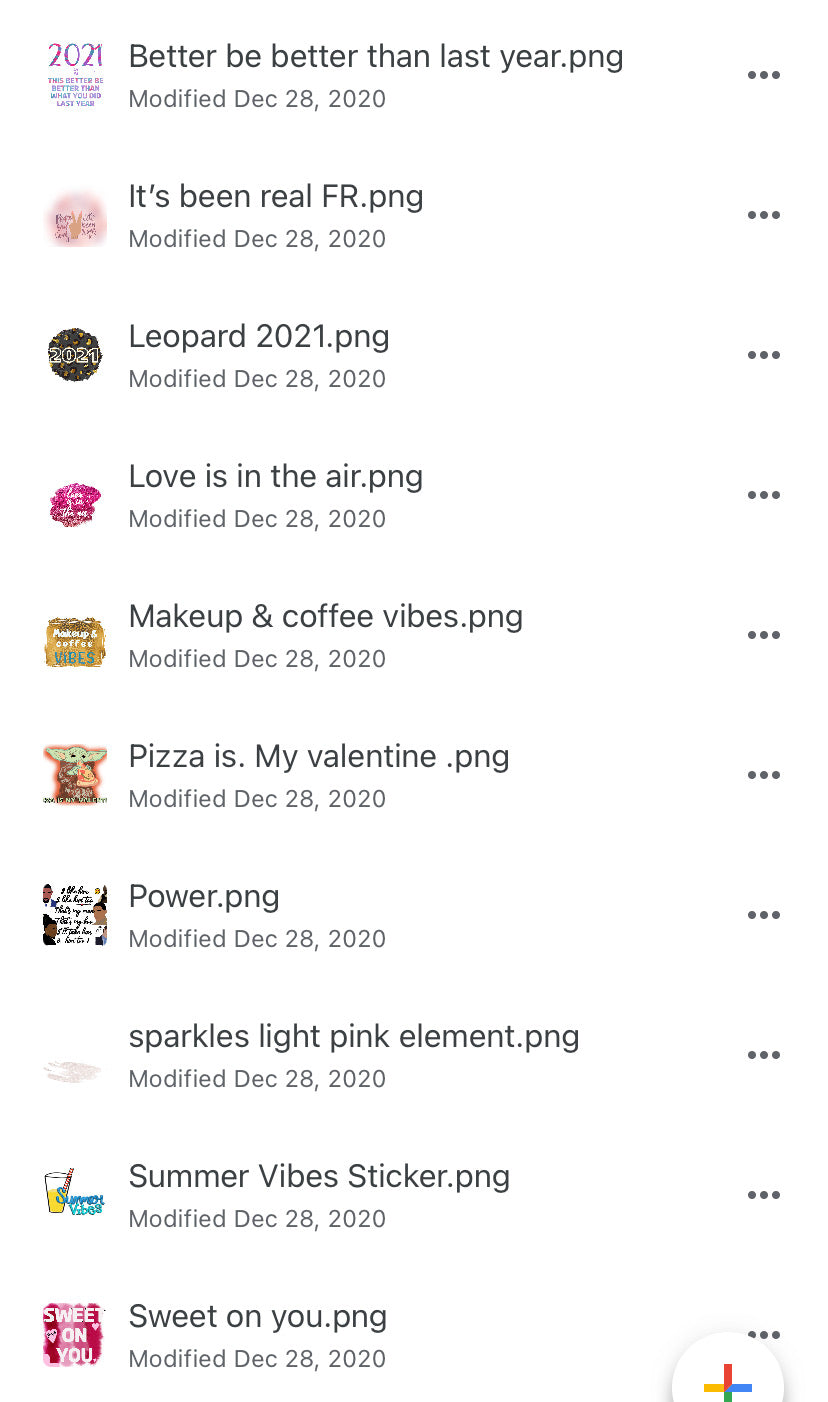Open options menu for Leopard 2021.png
828x1402 pixels.
coord(764,355)
